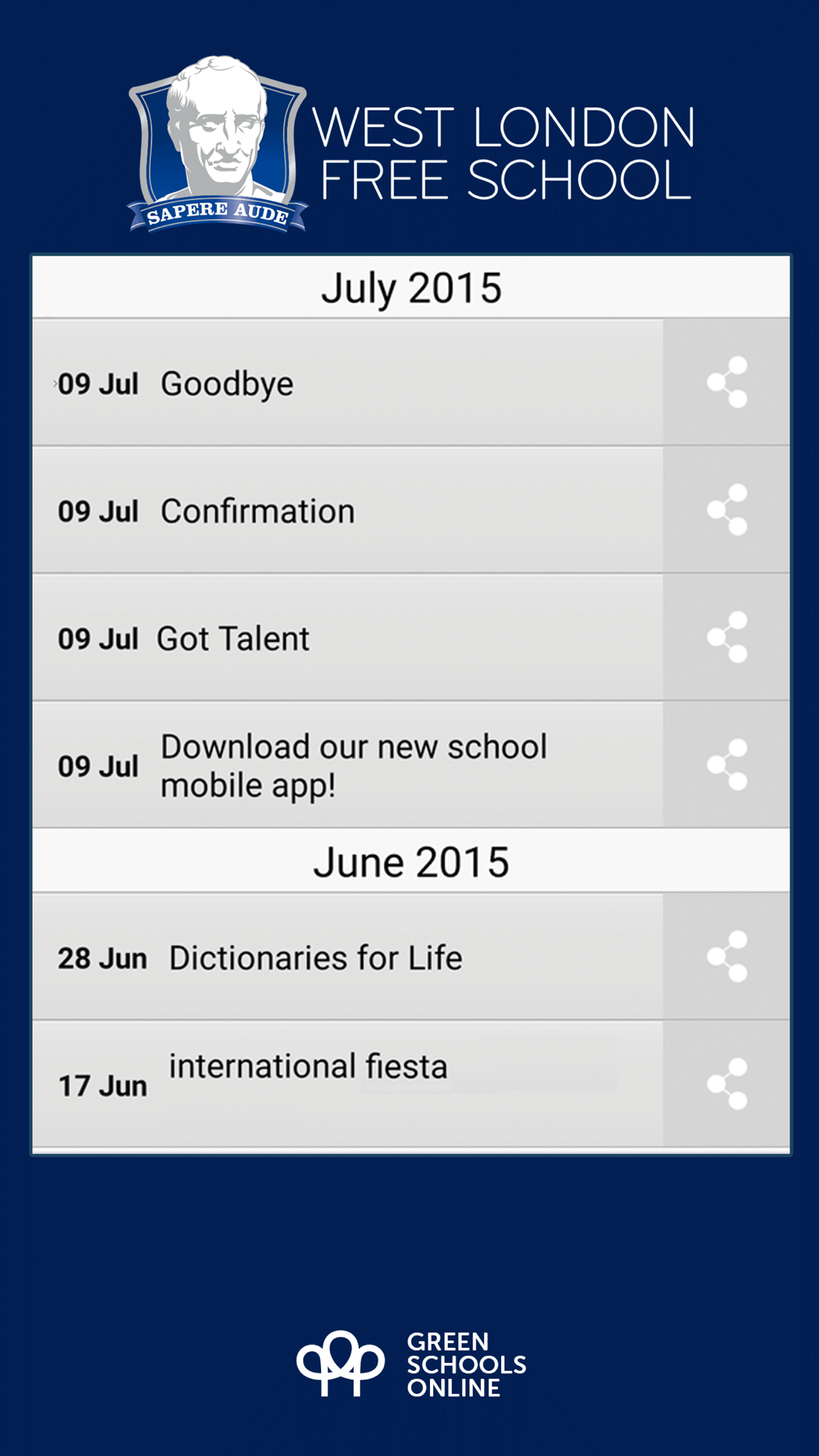Open the Got Talent news item
819x1456 pixels.
[347, 638]
